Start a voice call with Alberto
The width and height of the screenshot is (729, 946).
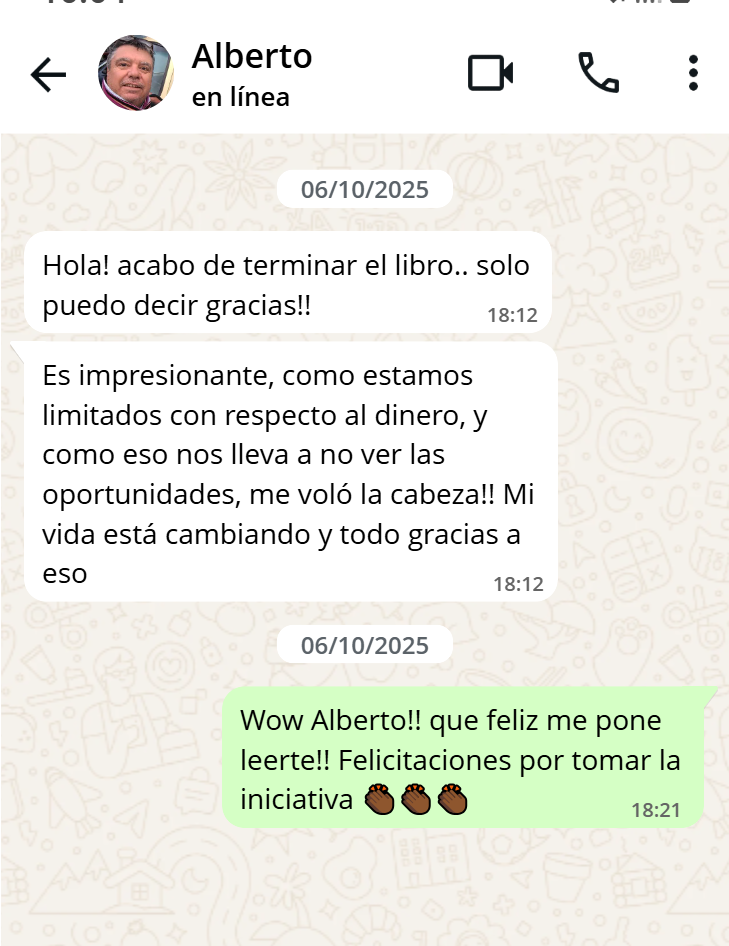click(598, 73)
